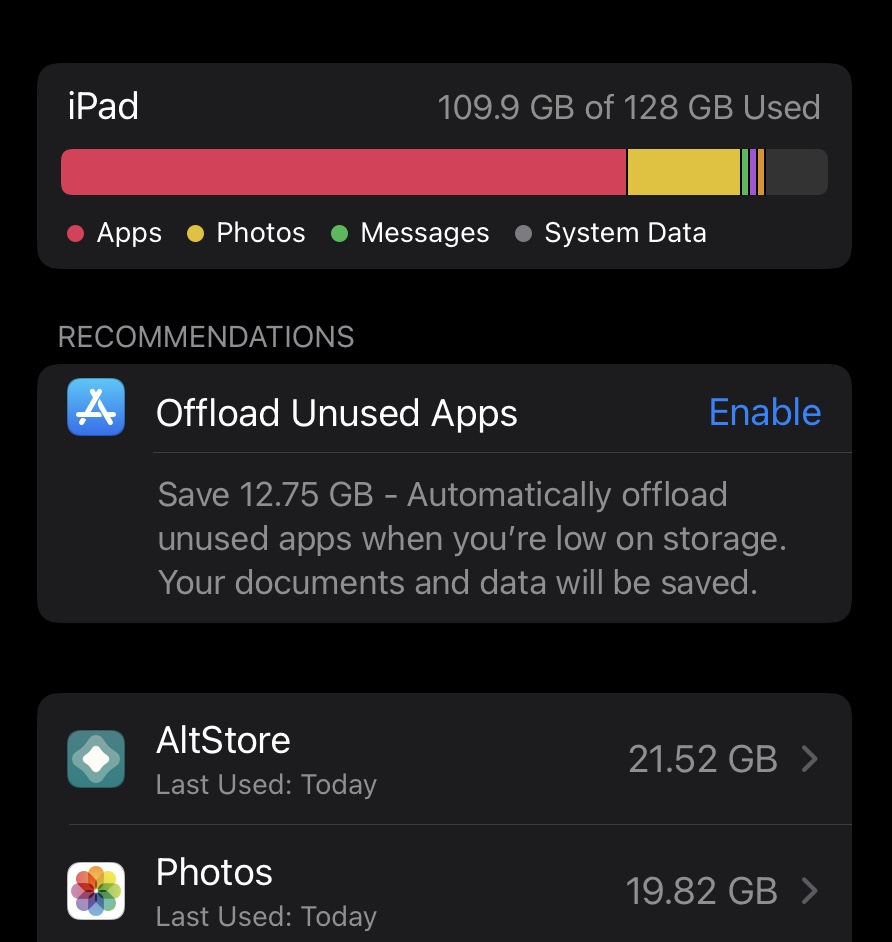Viewport: 892px width, 942px height.
Task: Open AltStore storage entry
Action: point(446,759)
